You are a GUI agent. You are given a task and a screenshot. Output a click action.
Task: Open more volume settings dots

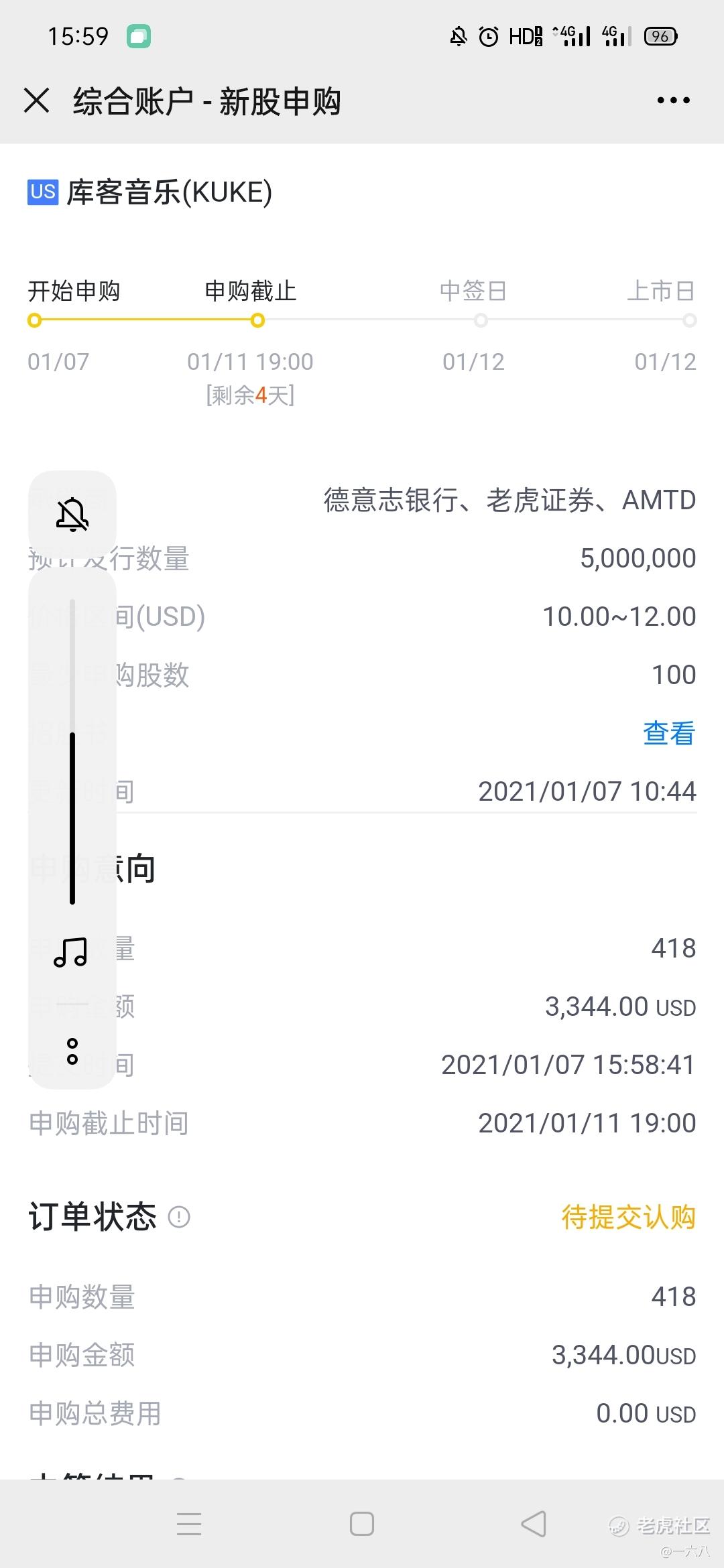[x=72, y=1051]
